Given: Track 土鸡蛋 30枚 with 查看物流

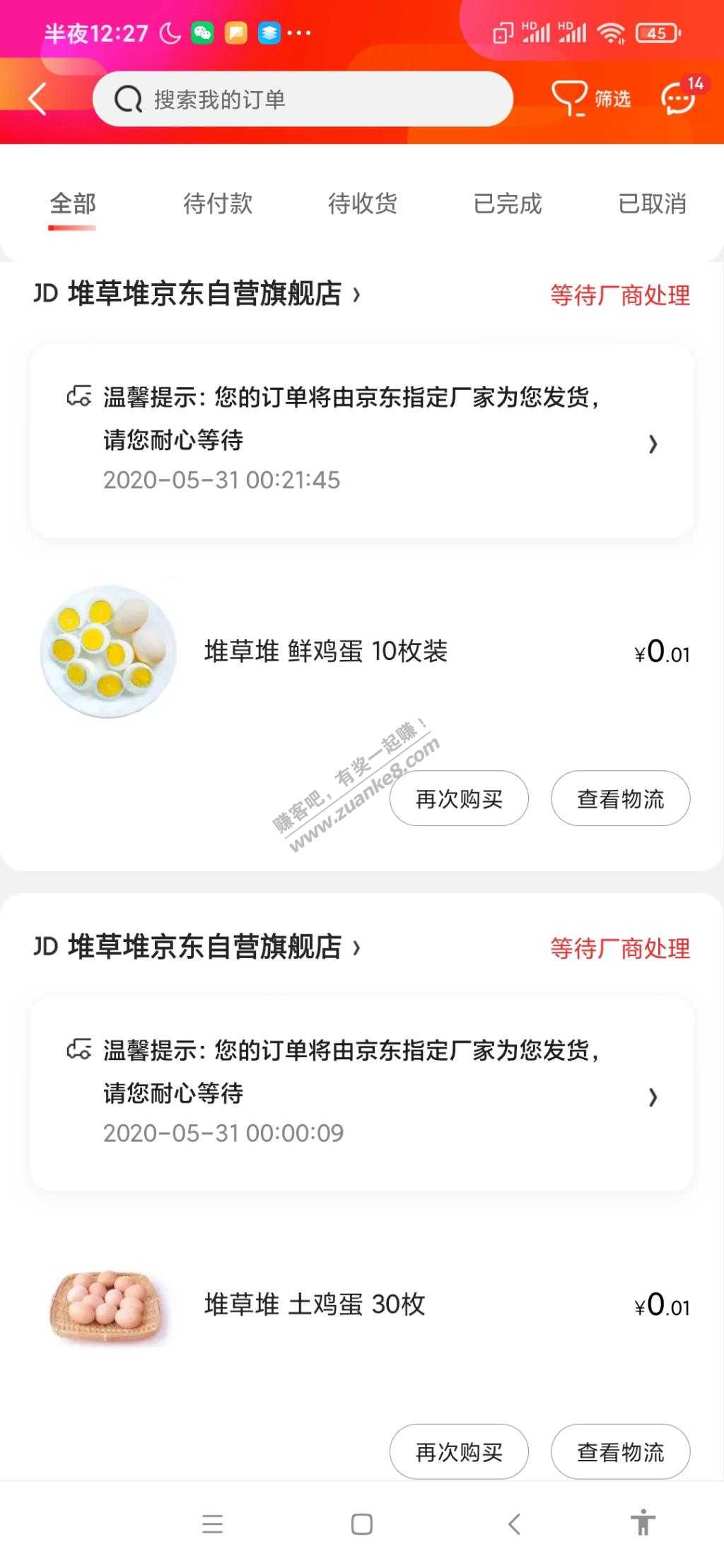Looking at the screenshot, I should [620, 1451].
